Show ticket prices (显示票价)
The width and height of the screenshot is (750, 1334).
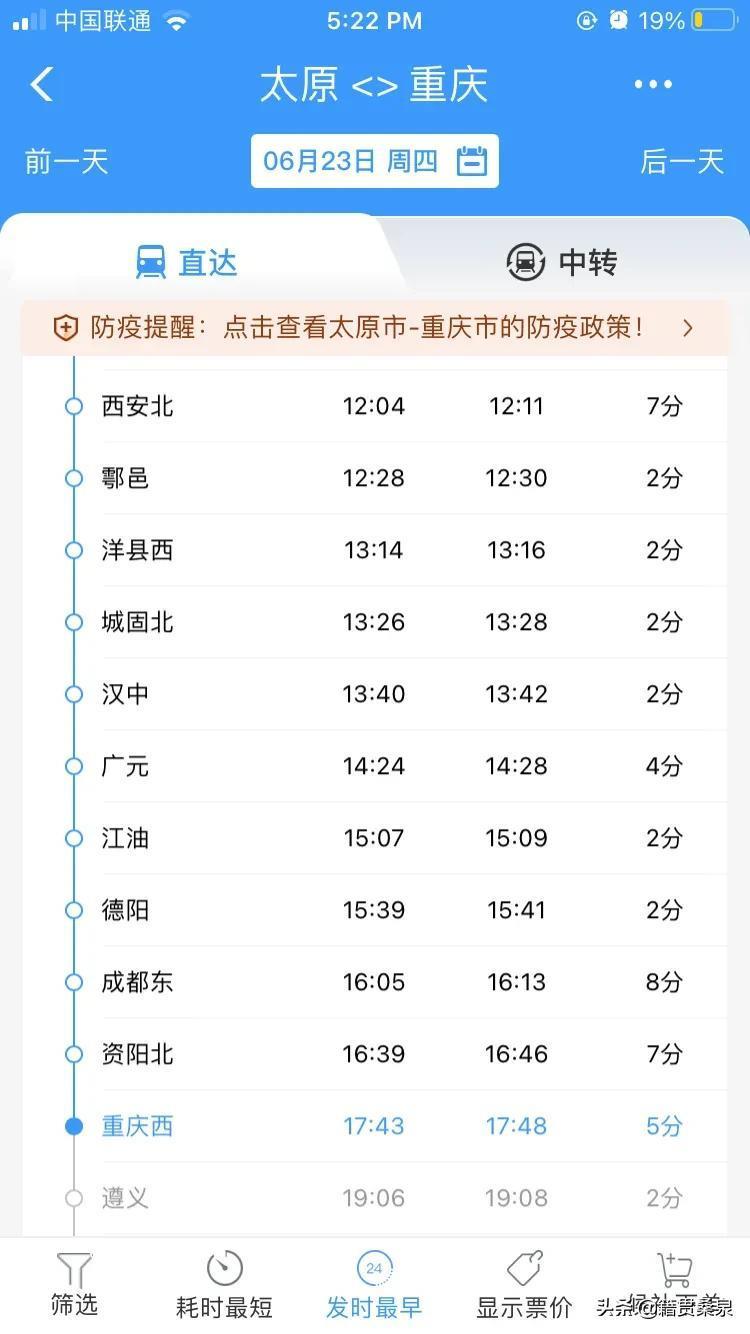point(524,1284)
